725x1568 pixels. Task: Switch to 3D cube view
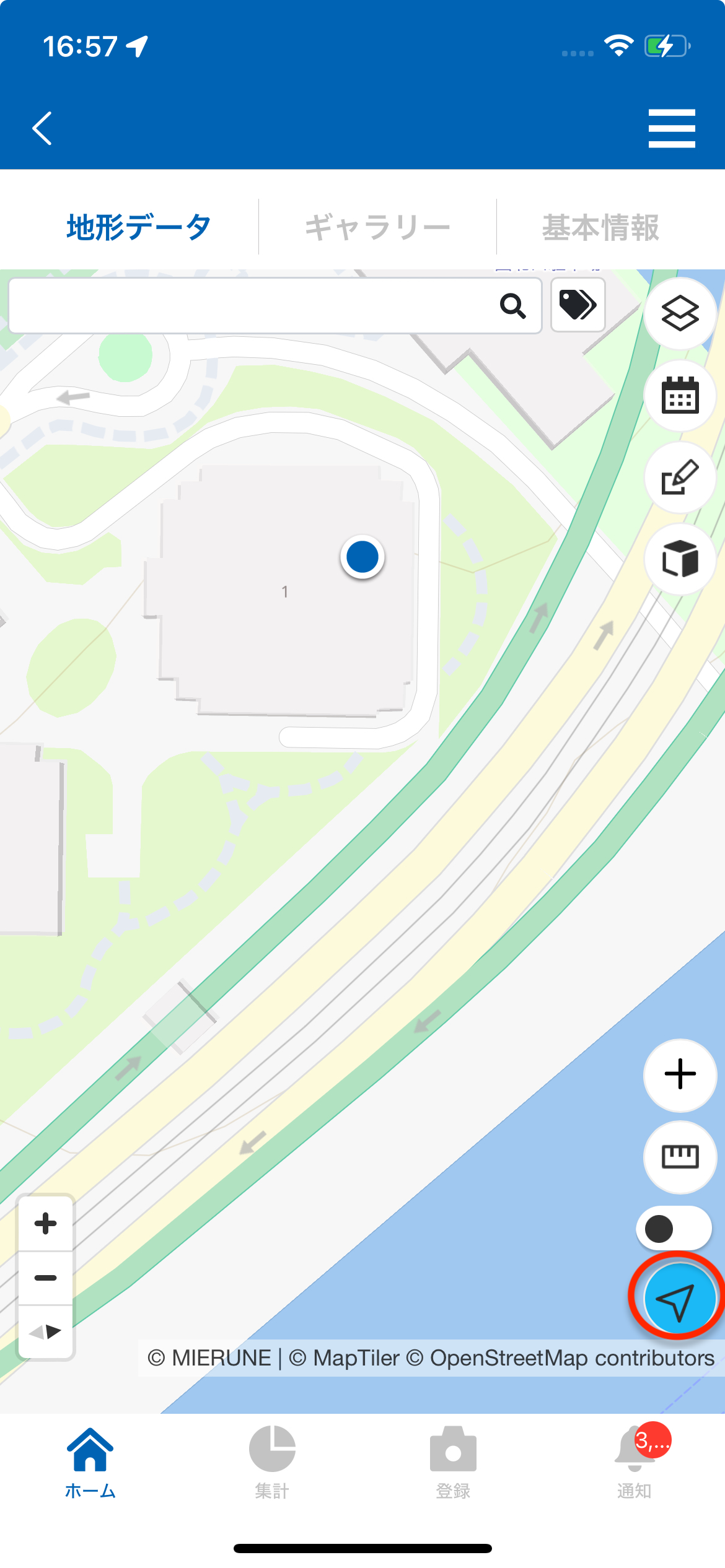[680, 559]
